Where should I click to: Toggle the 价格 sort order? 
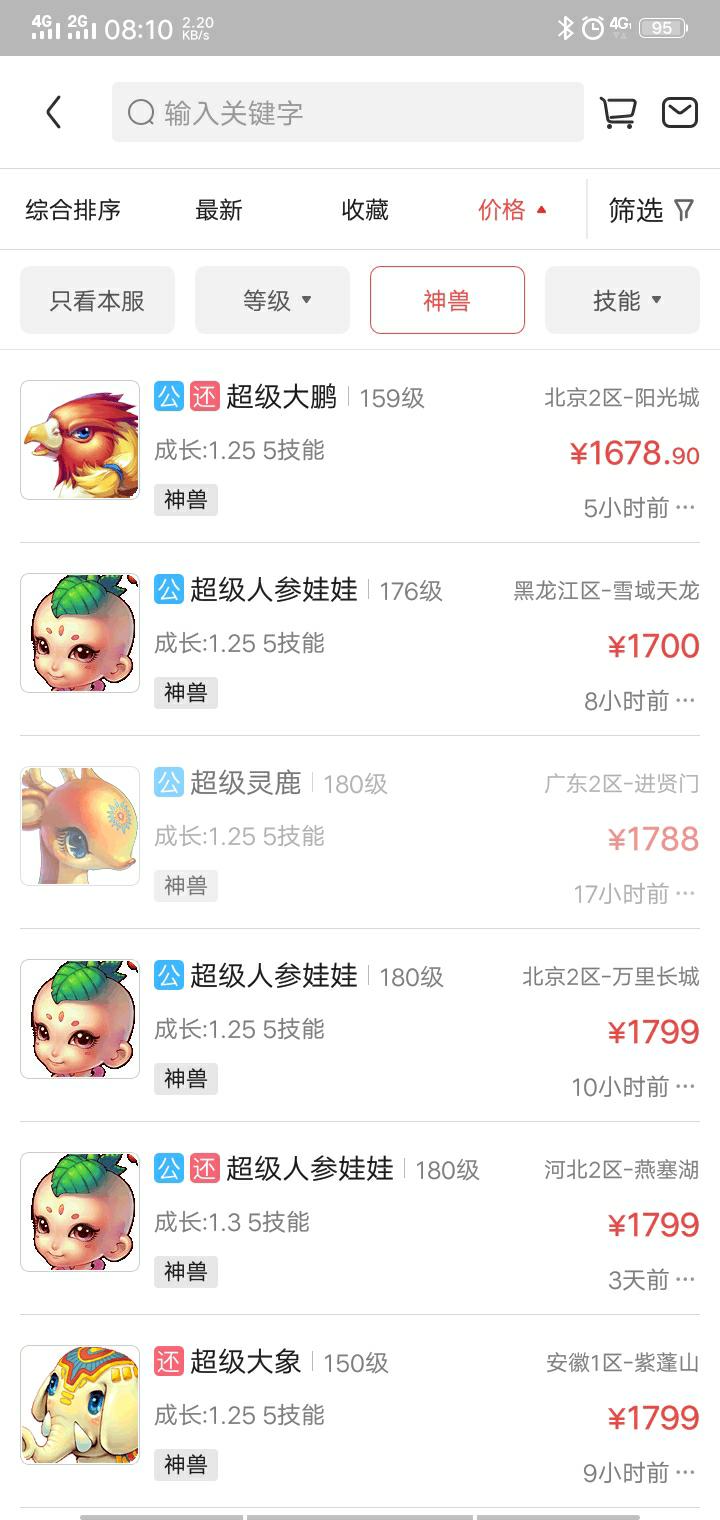512,210
